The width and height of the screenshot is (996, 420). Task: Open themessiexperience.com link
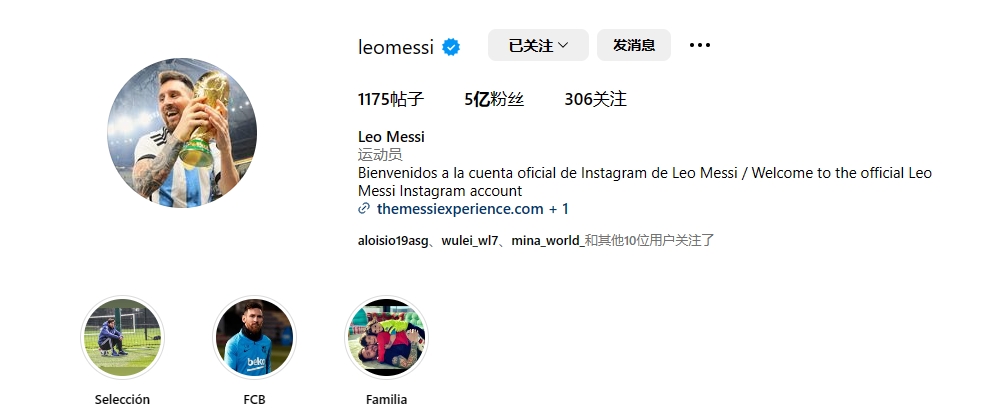tap(459, 209)
